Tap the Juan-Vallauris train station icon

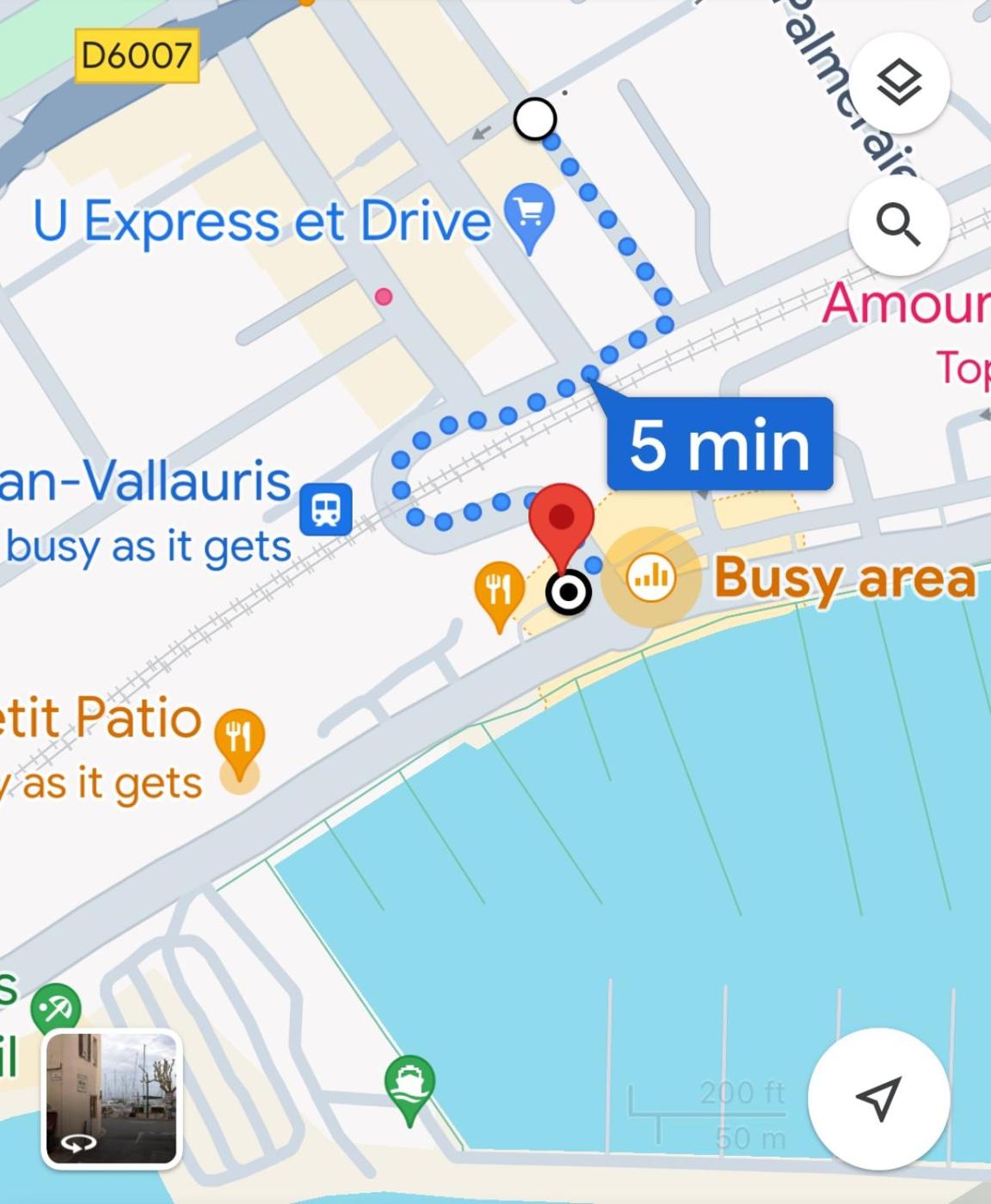325,509
